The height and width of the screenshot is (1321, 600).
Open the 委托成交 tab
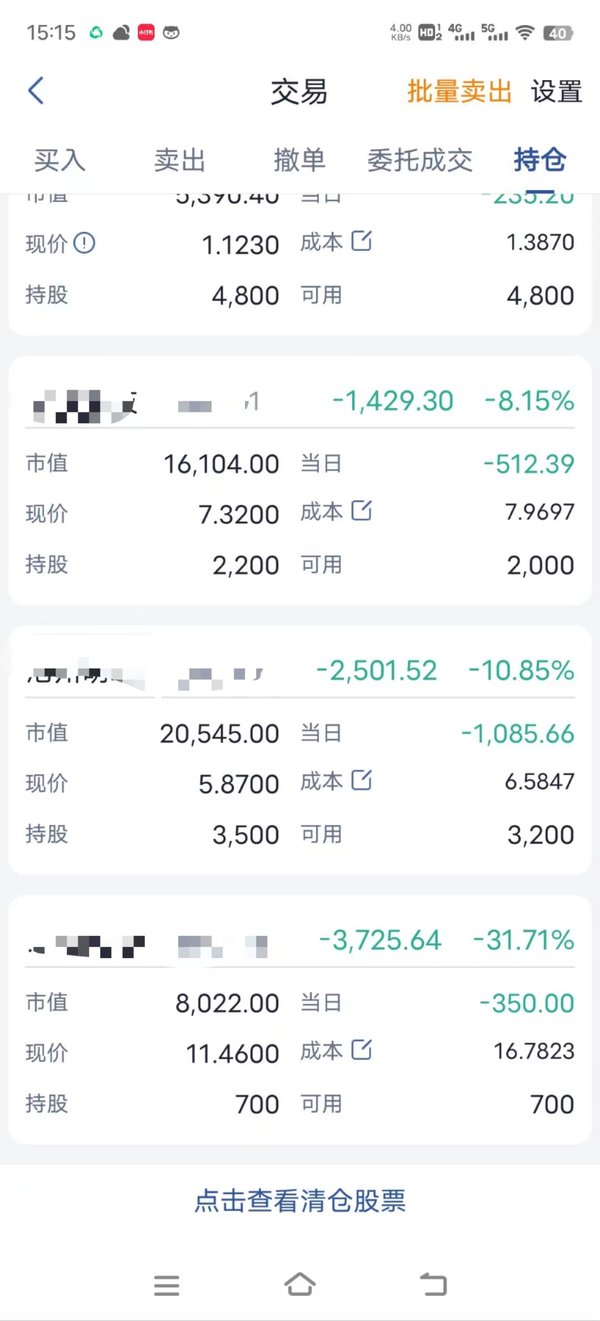pos(420,159)
